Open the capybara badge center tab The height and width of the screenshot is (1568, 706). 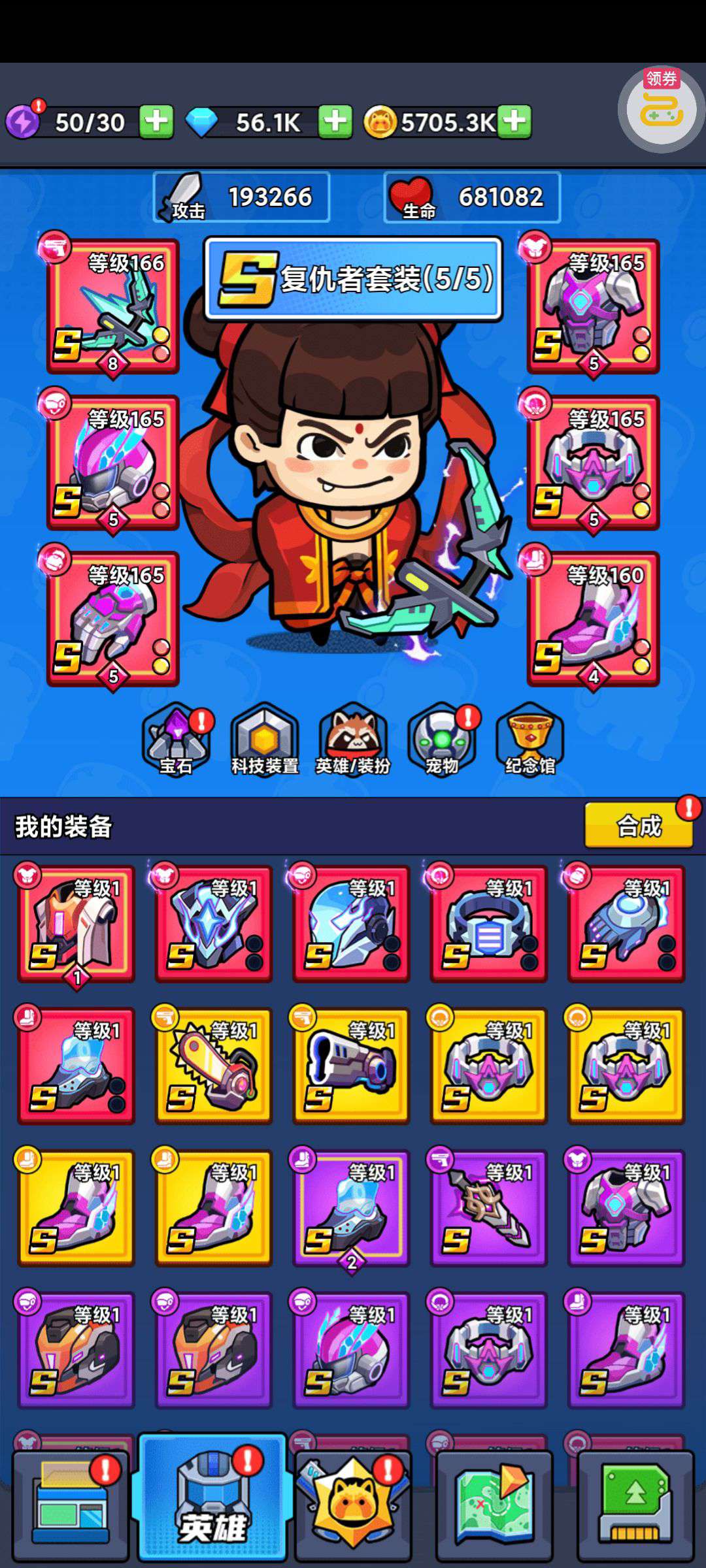tap(353, 1506)
